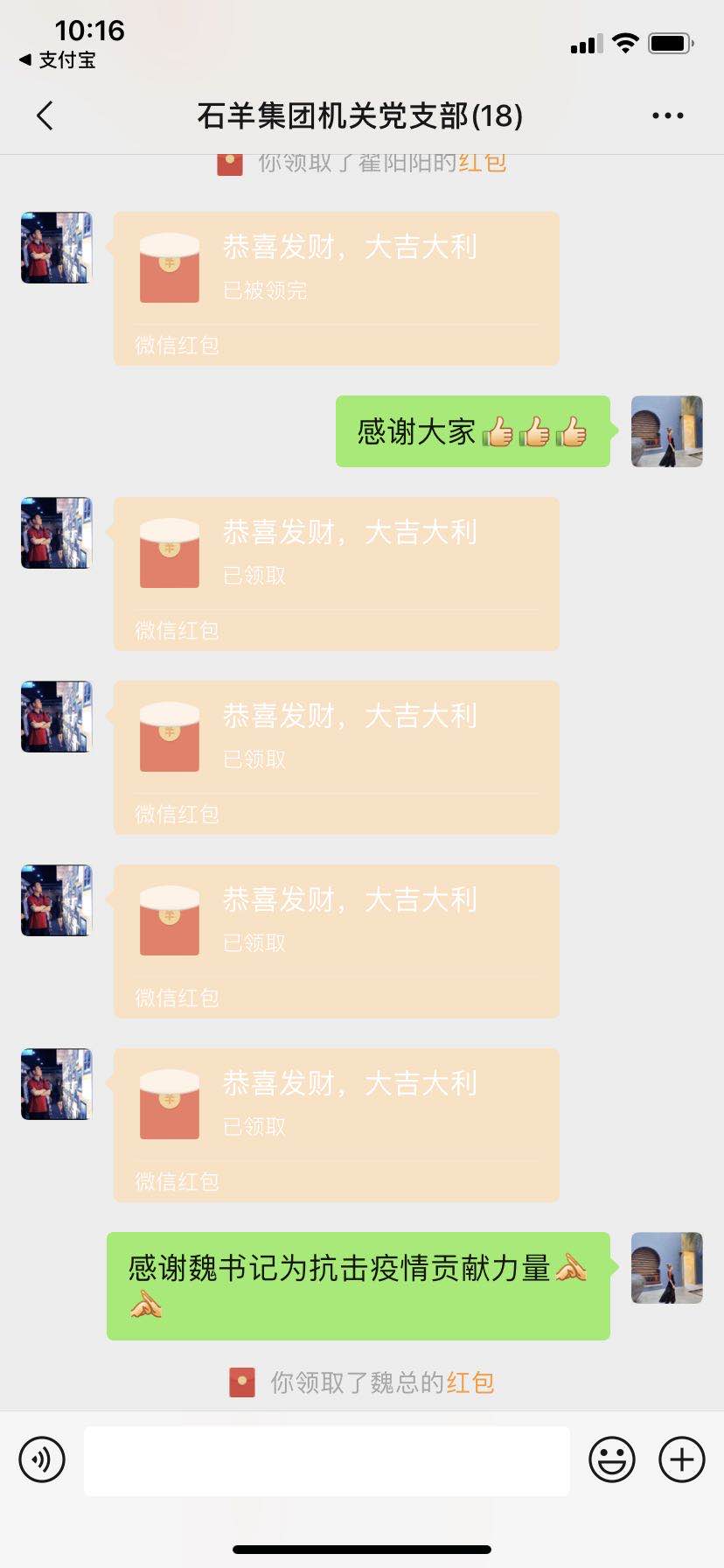
Task: Open the 红包 link in 魏总 notice
Action: click(x=470, y=1382)
